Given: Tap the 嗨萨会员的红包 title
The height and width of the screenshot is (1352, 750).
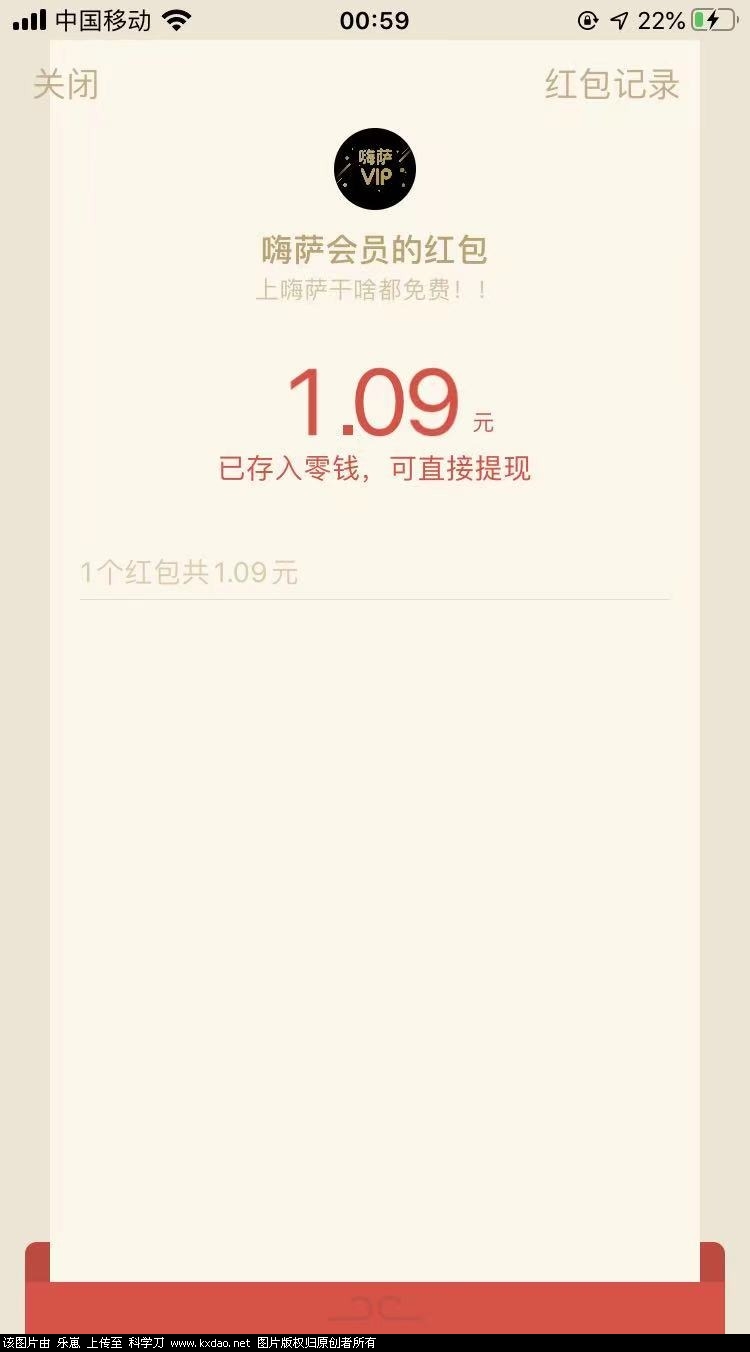Looking at the screenshot, I should (x=375, y=250).
